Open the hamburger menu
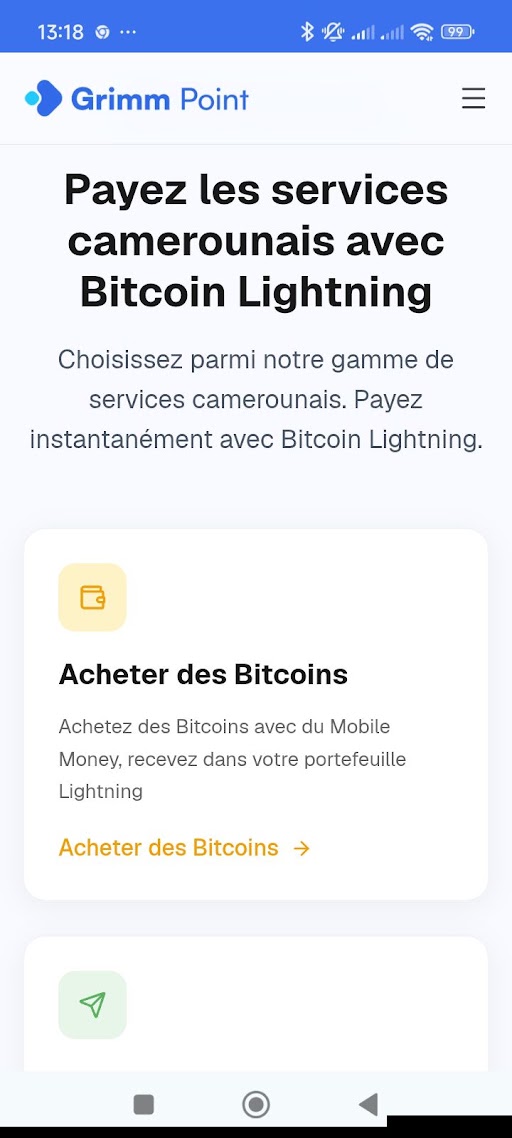 [x=473, y=98]
